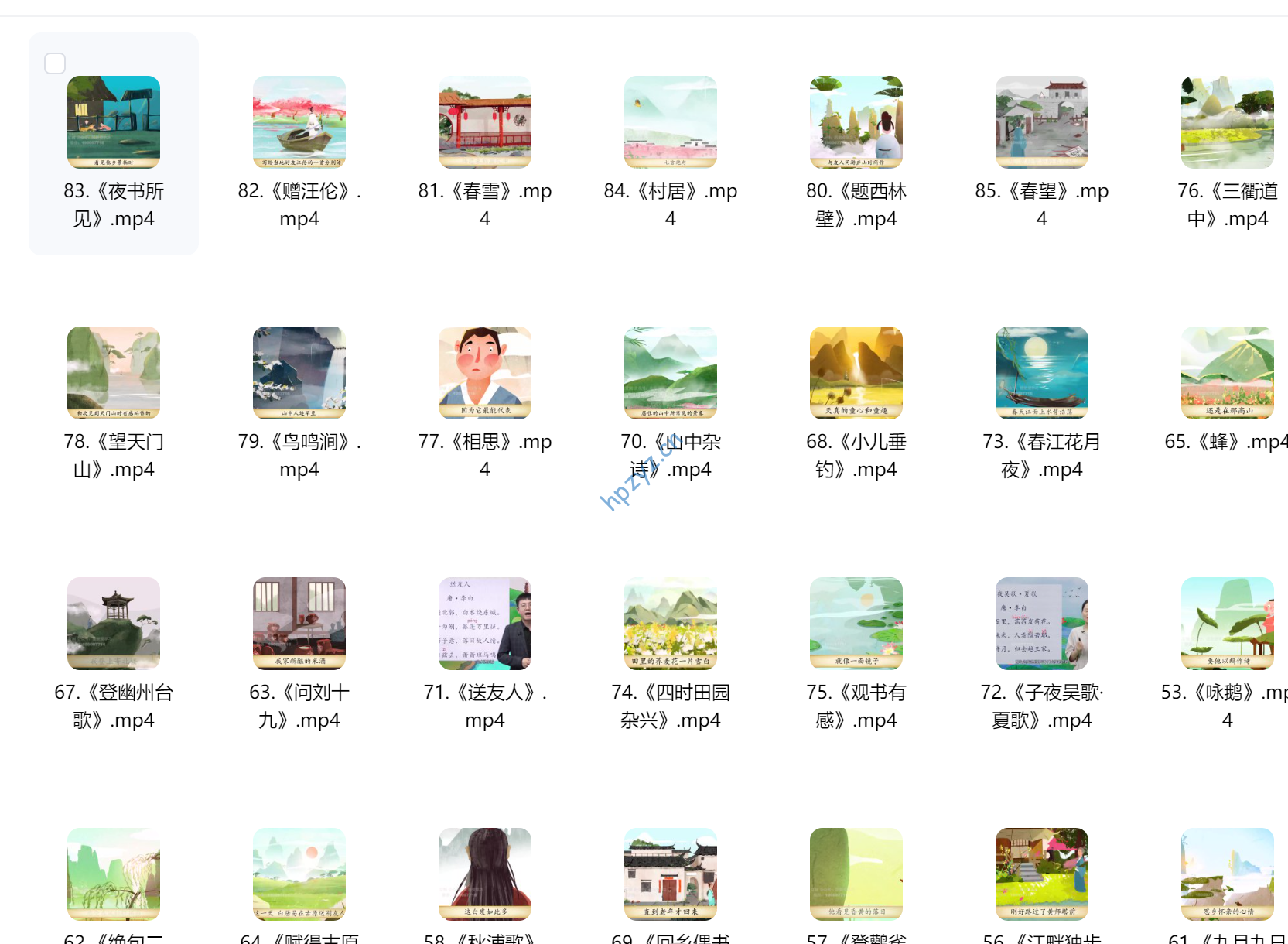This screenshot has width=1288, height=944.
Task: Open 74.《四时田园杂兴》.mp4
Action: coord(671,624)
